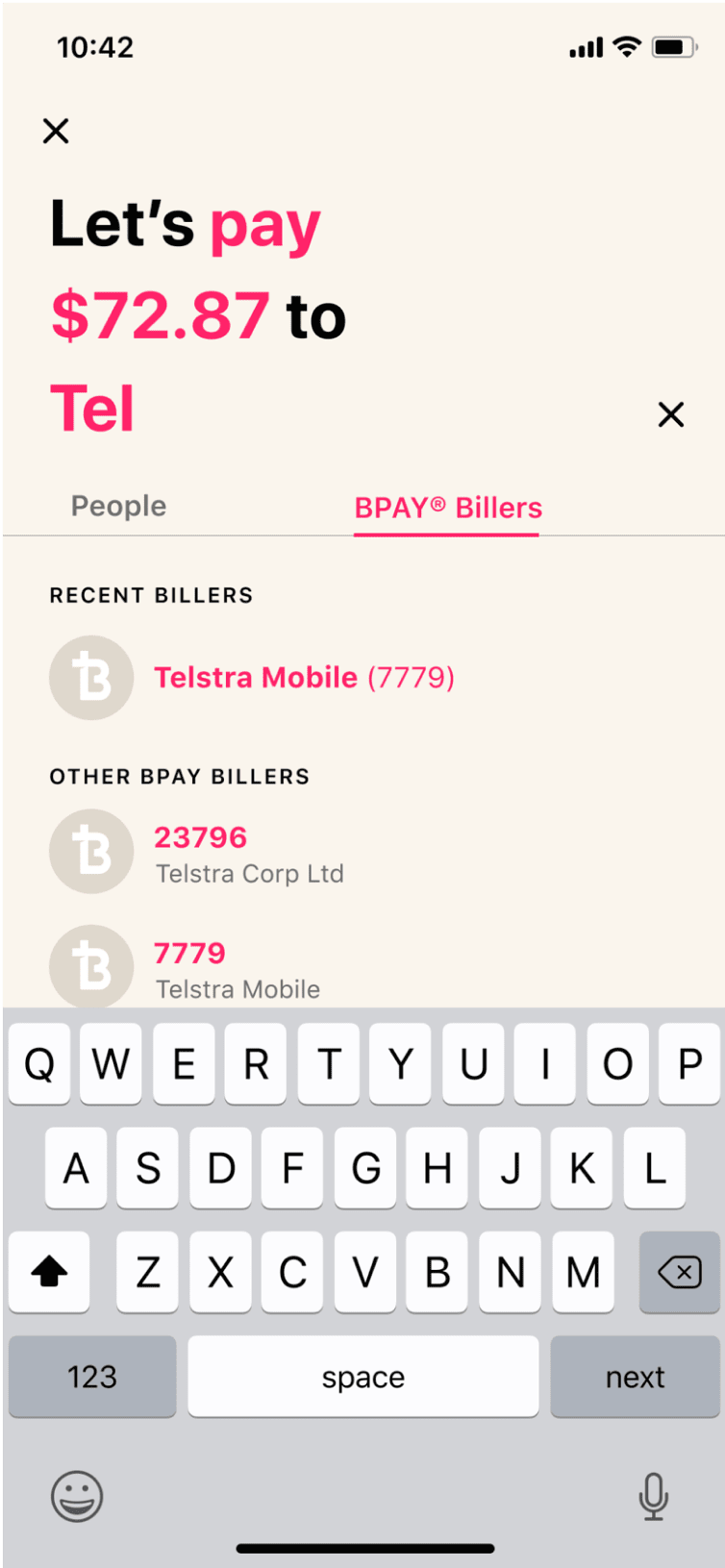725x1568 pixels.
Task: Dismiss the payment screen with the top X
Action: (x=56, y=131)
